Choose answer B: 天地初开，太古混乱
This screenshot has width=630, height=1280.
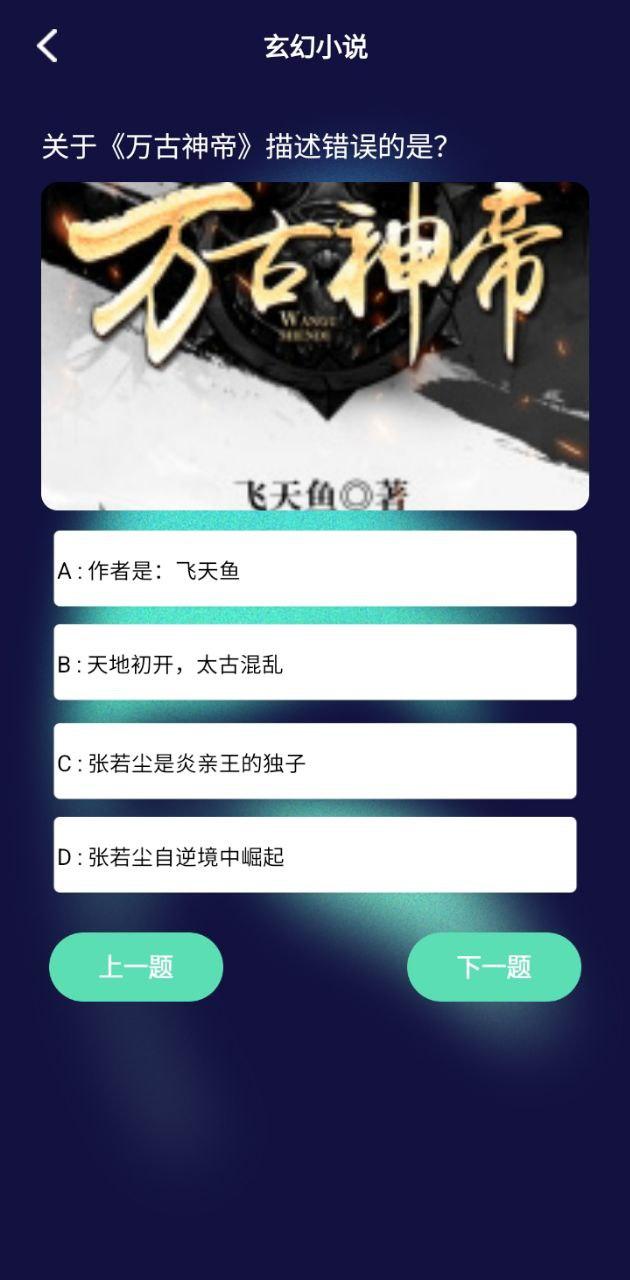(315, 663)
